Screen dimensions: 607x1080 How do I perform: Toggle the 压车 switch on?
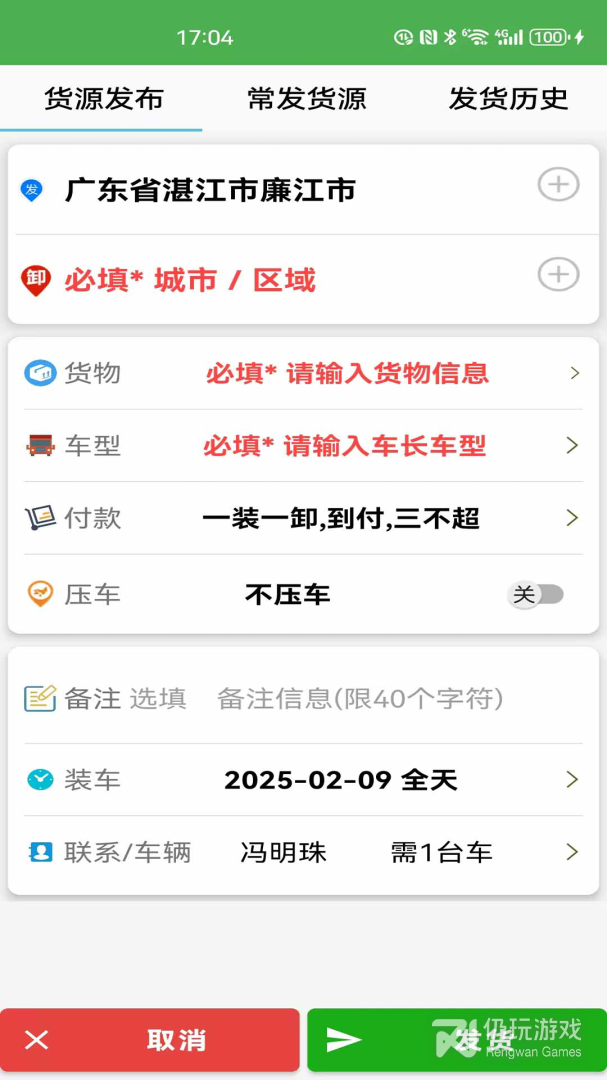coord(537,594)
